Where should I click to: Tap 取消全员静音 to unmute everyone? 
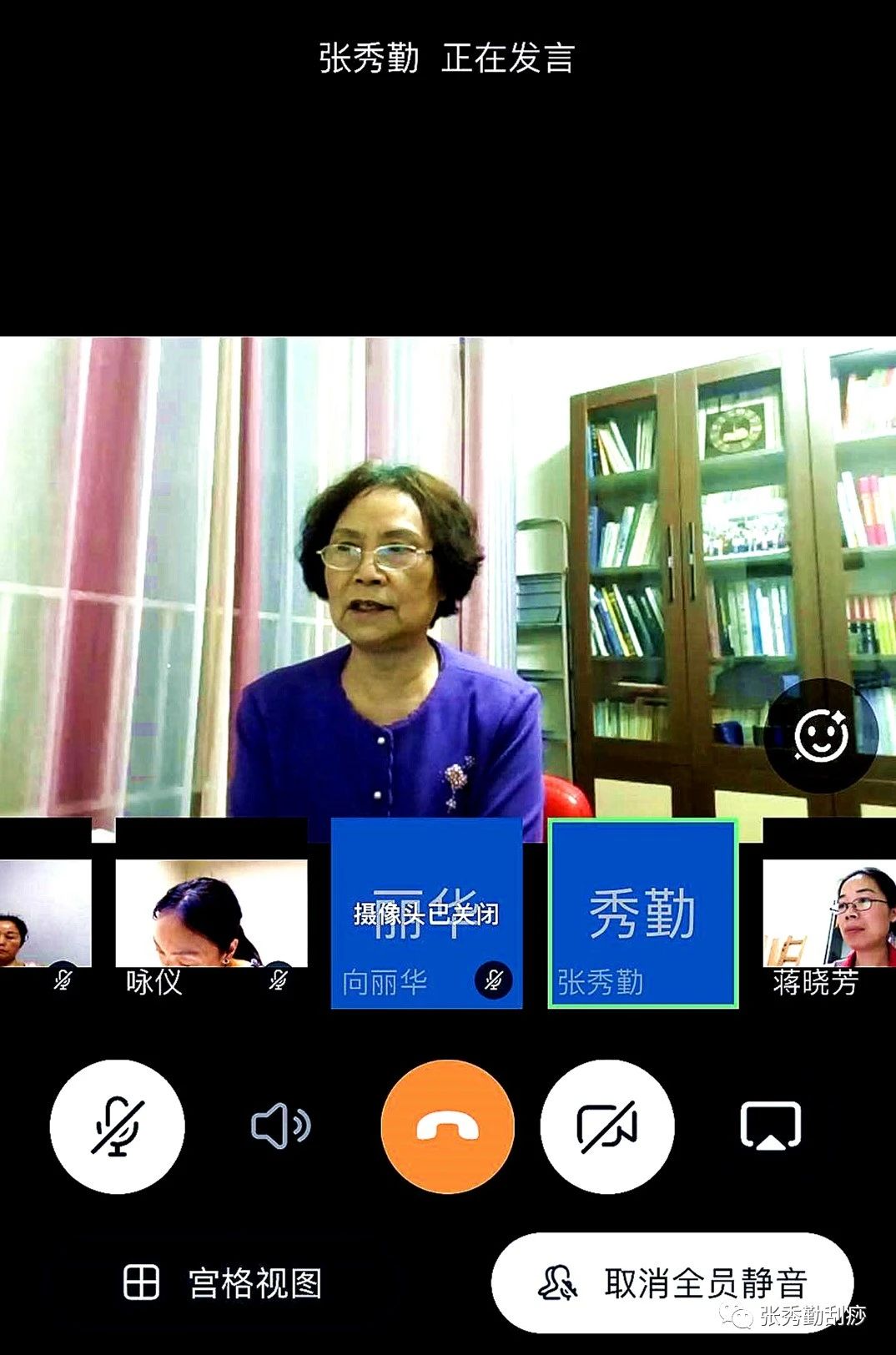[x=672, y=1283]
